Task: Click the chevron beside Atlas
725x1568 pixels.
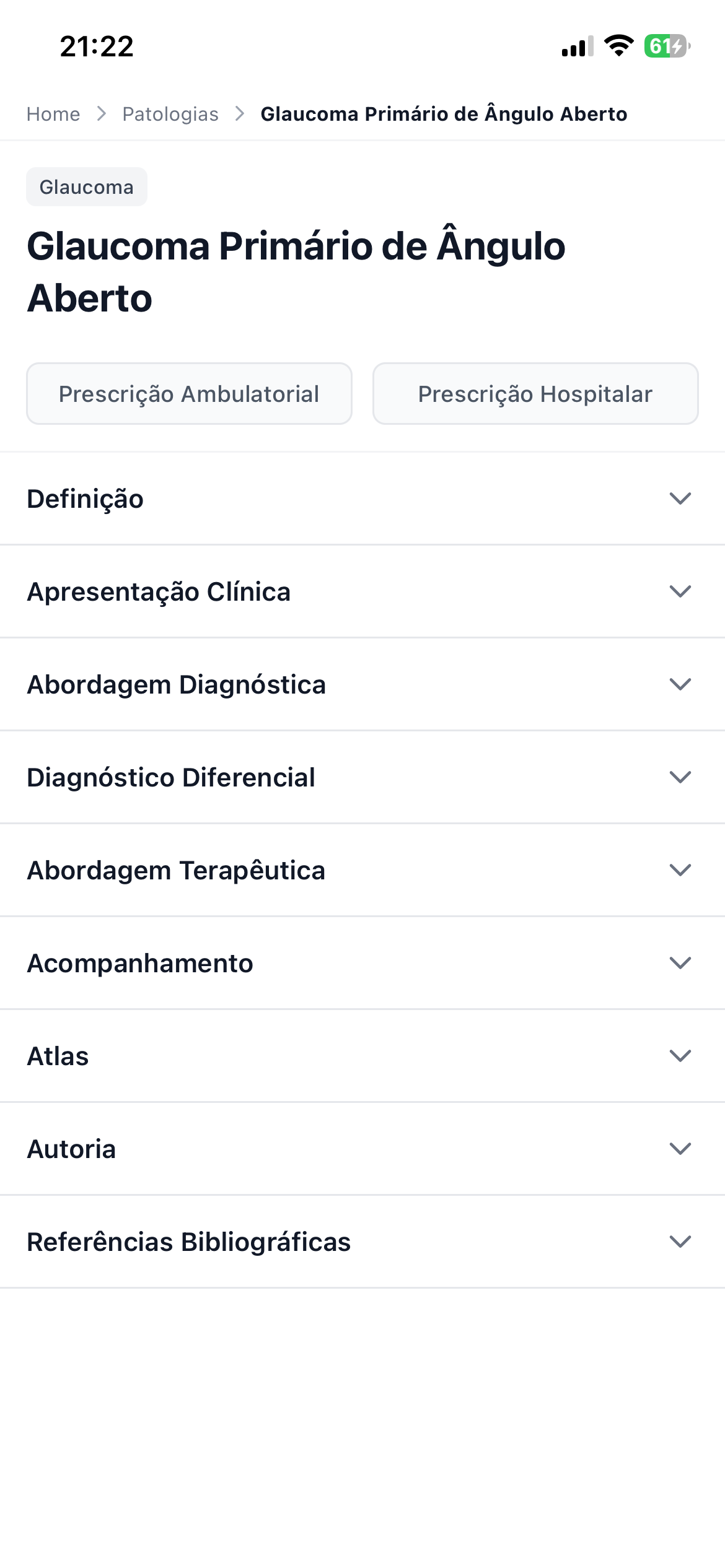Action: [x=680, y=1056]
